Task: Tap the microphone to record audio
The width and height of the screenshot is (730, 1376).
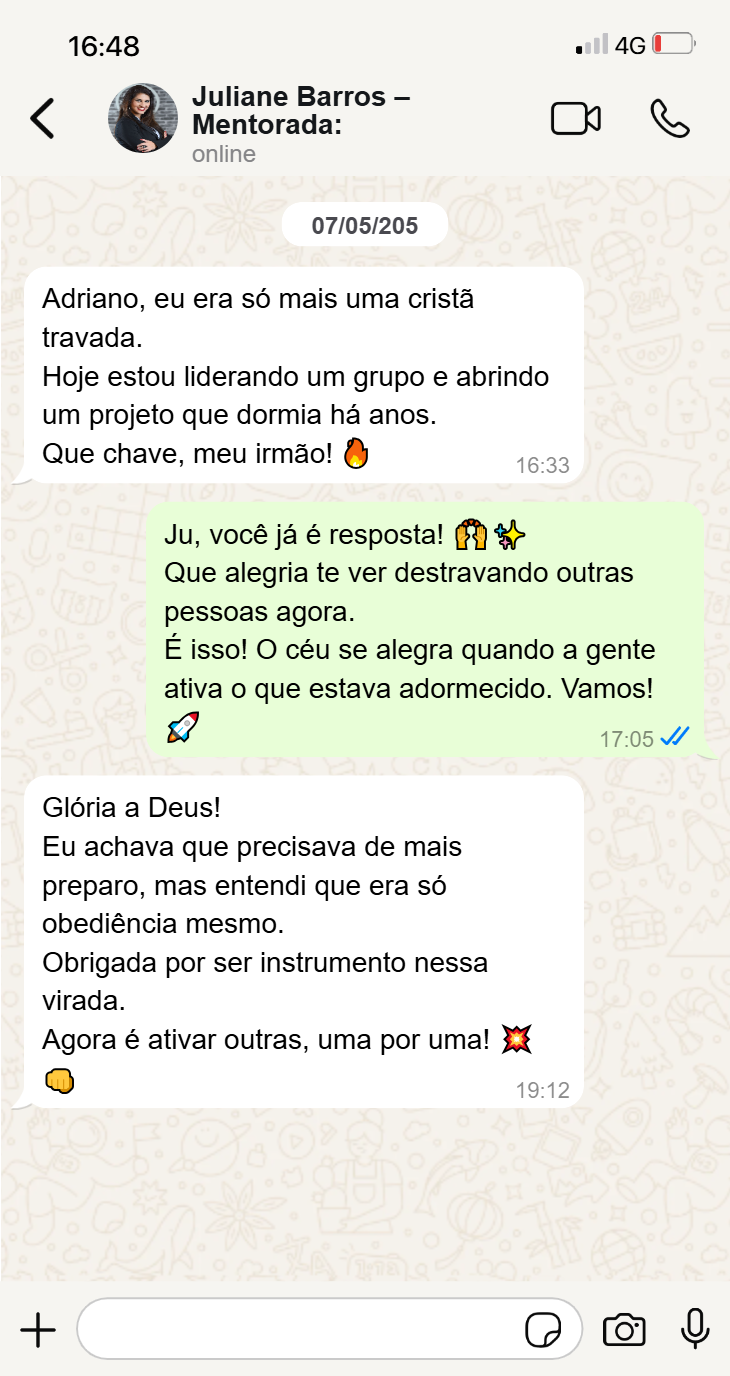Action: click(695, 1329)
